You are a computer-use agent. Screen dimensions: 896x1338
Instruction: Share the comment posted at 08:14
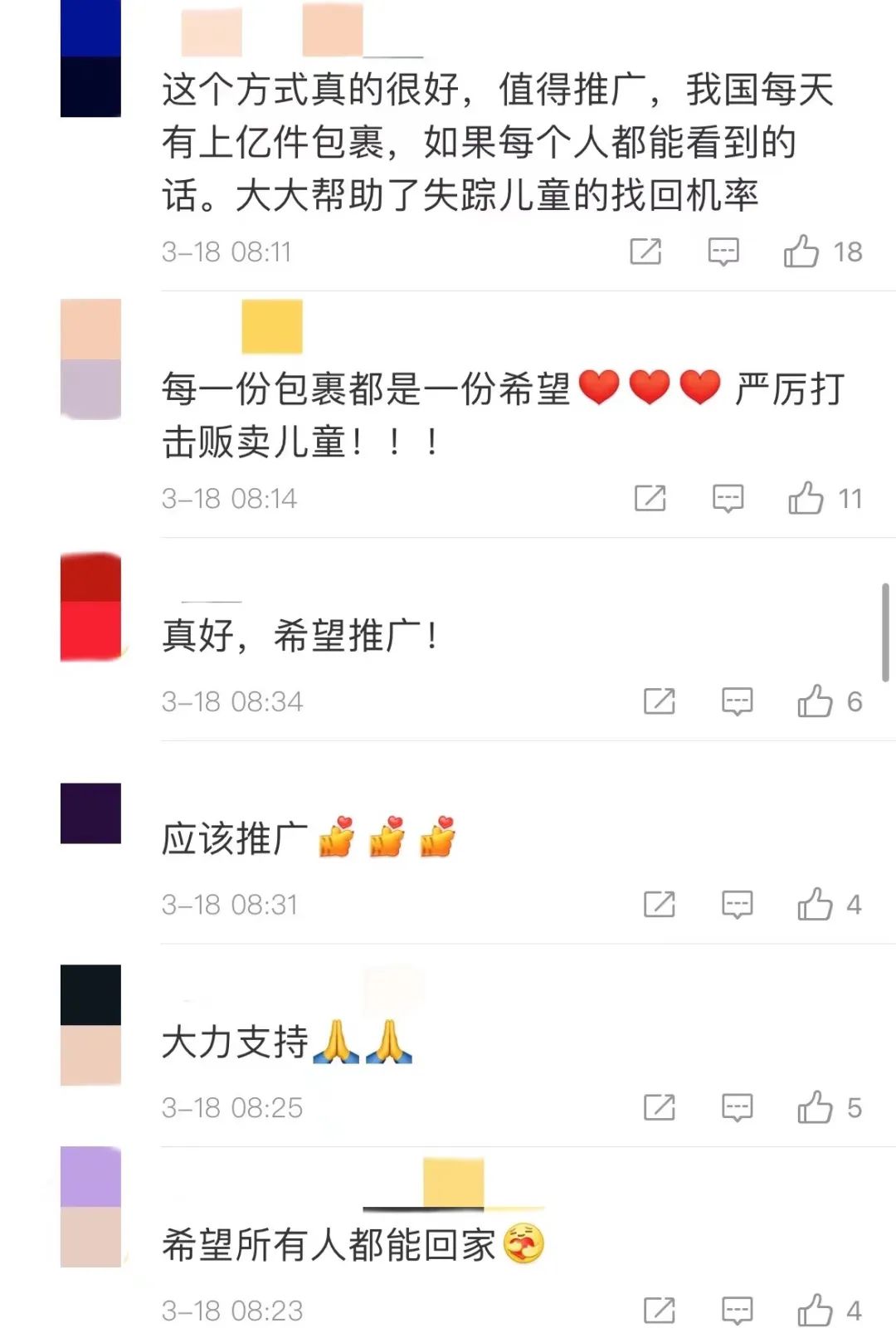coord(650,498)
